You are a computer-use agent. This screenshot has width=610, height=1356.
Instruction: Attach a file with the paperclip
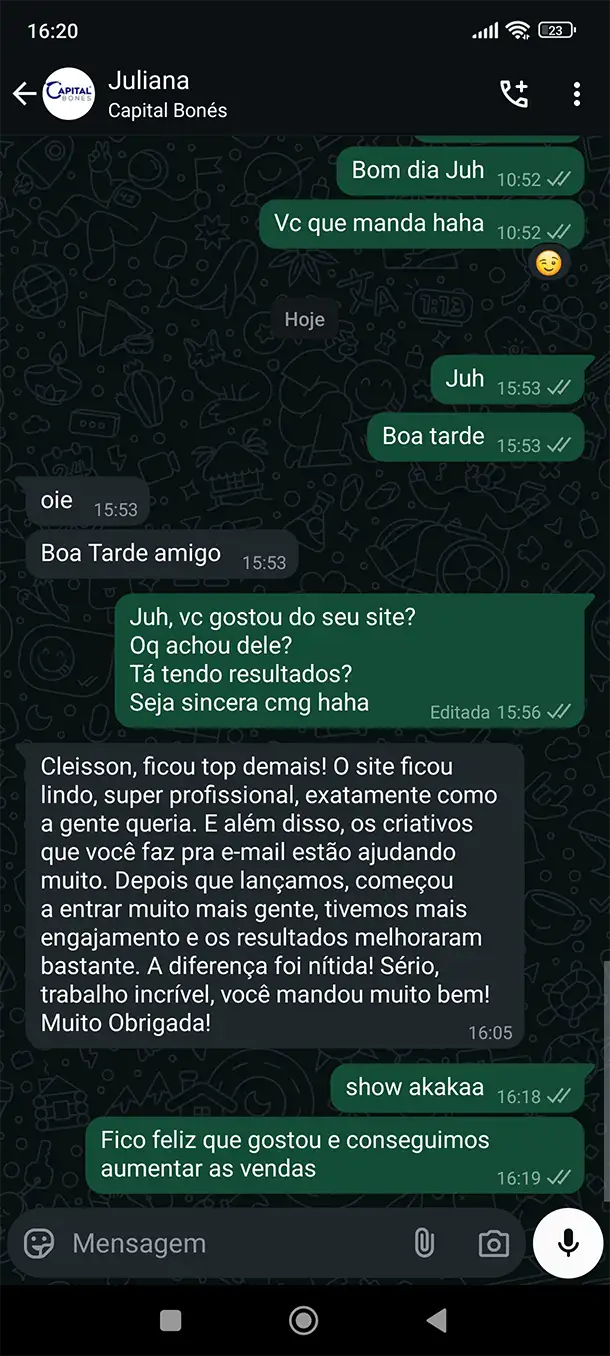click(x=424, y=1243)
